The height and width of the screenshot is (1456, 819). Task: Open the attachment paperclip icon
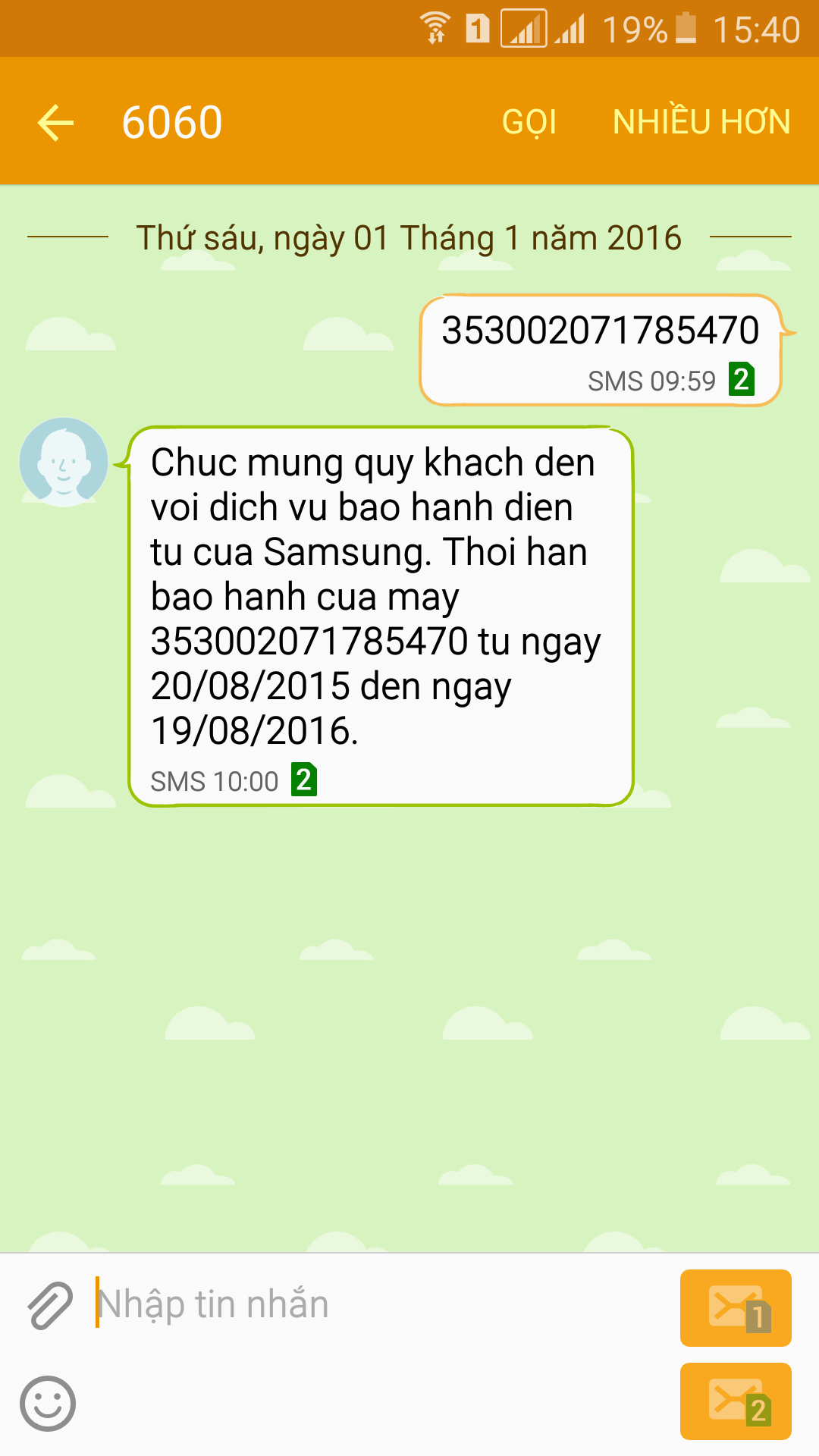(50, 1306)
